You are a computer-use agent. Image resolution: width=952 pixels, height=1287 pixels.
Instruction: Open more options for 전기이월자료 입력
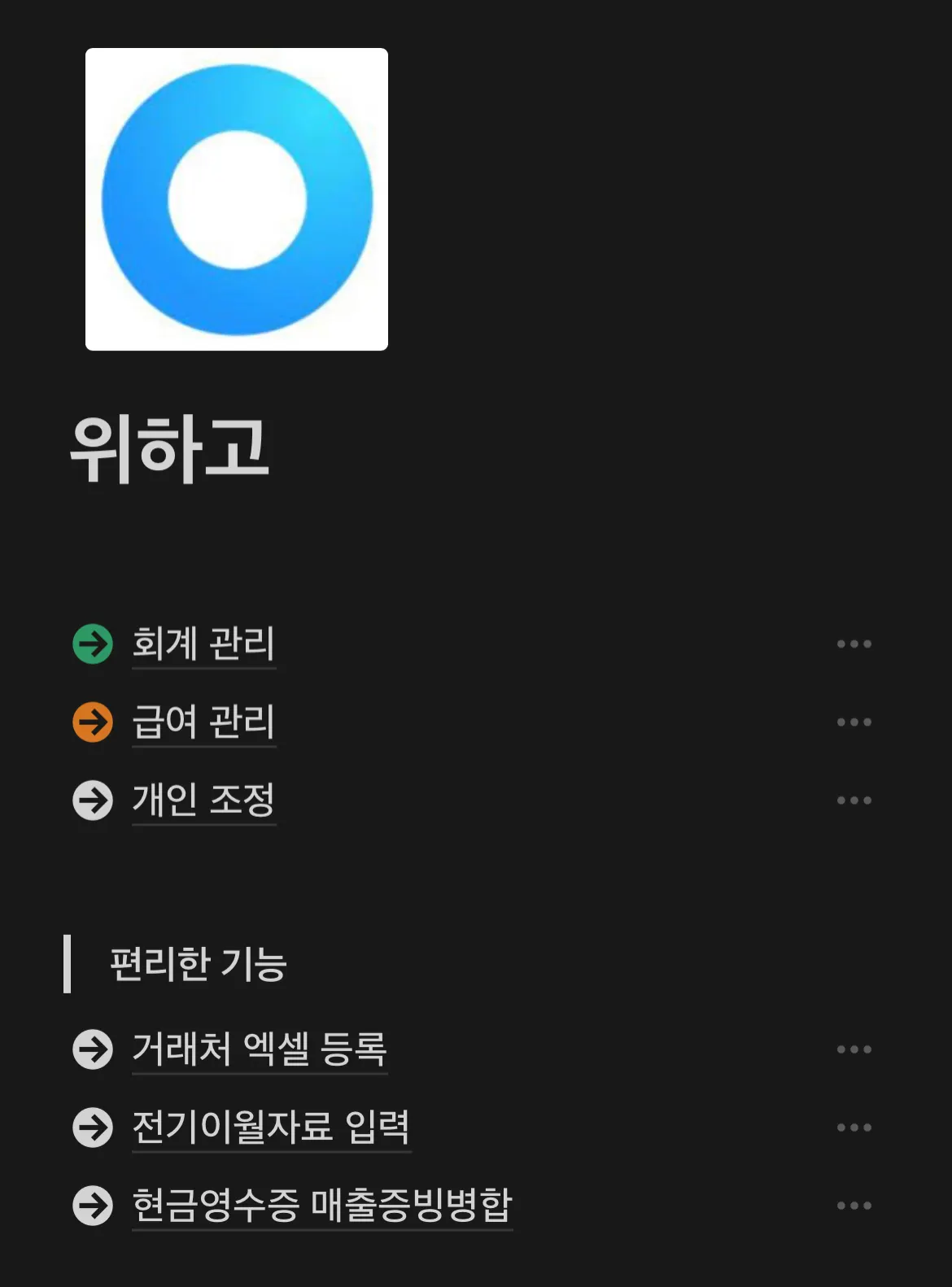click(x=854, y=1127)
